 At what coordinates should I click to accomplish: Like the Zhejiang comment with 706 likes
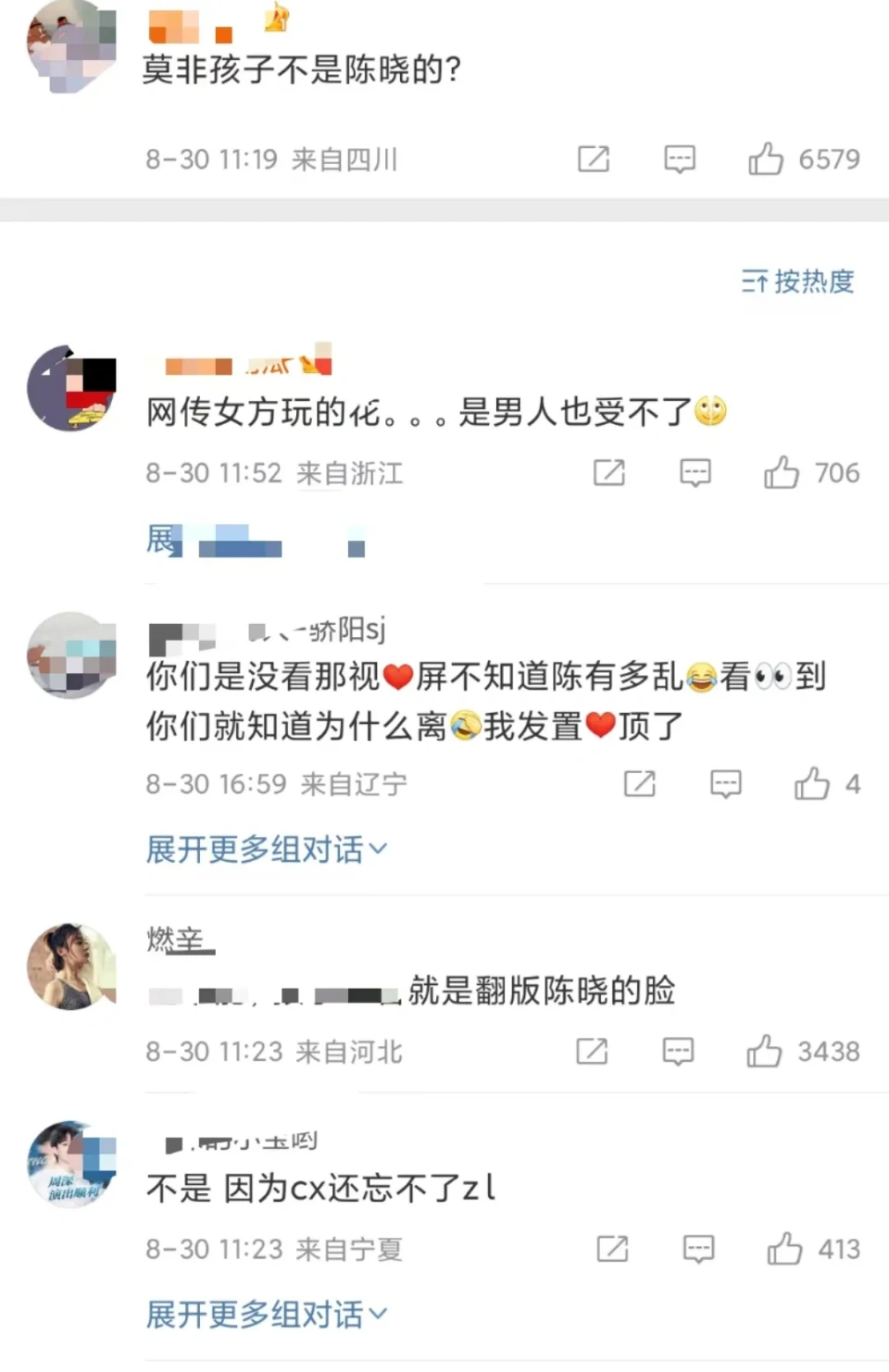coord(782,473)
